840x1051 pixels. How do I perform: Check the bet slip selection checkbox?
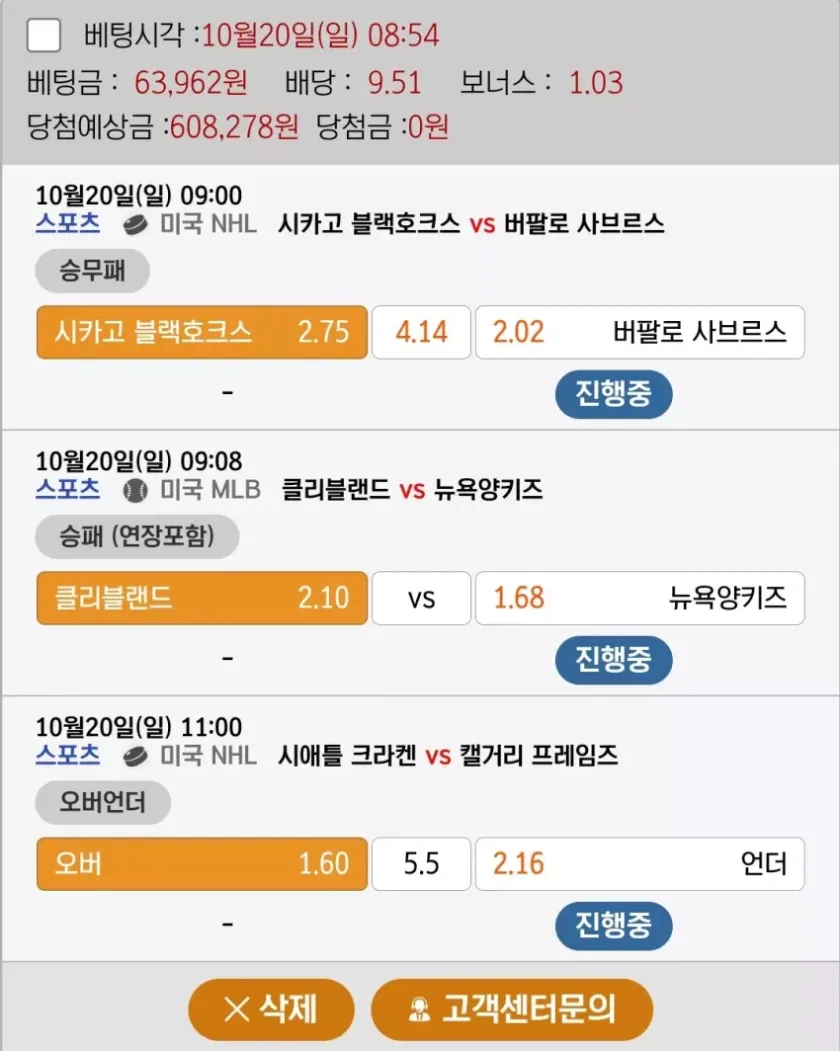coord(44,36)
